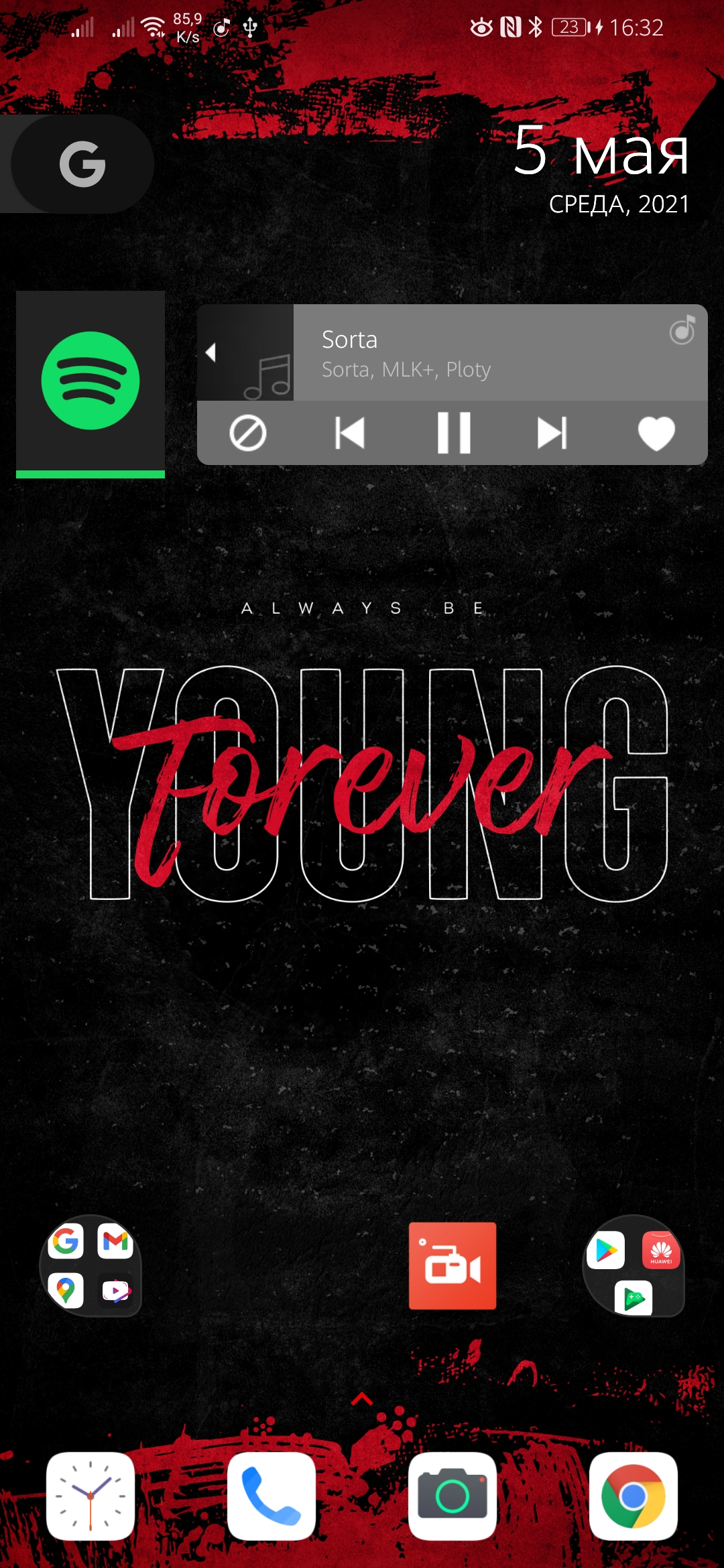Open the Google search widget

[82, 164]
